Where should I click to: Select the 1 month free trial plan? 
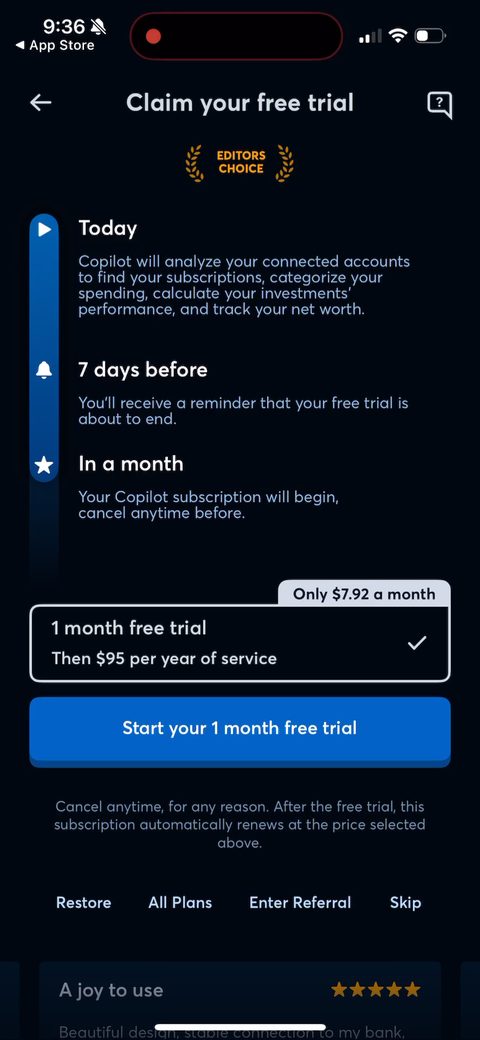240,643
